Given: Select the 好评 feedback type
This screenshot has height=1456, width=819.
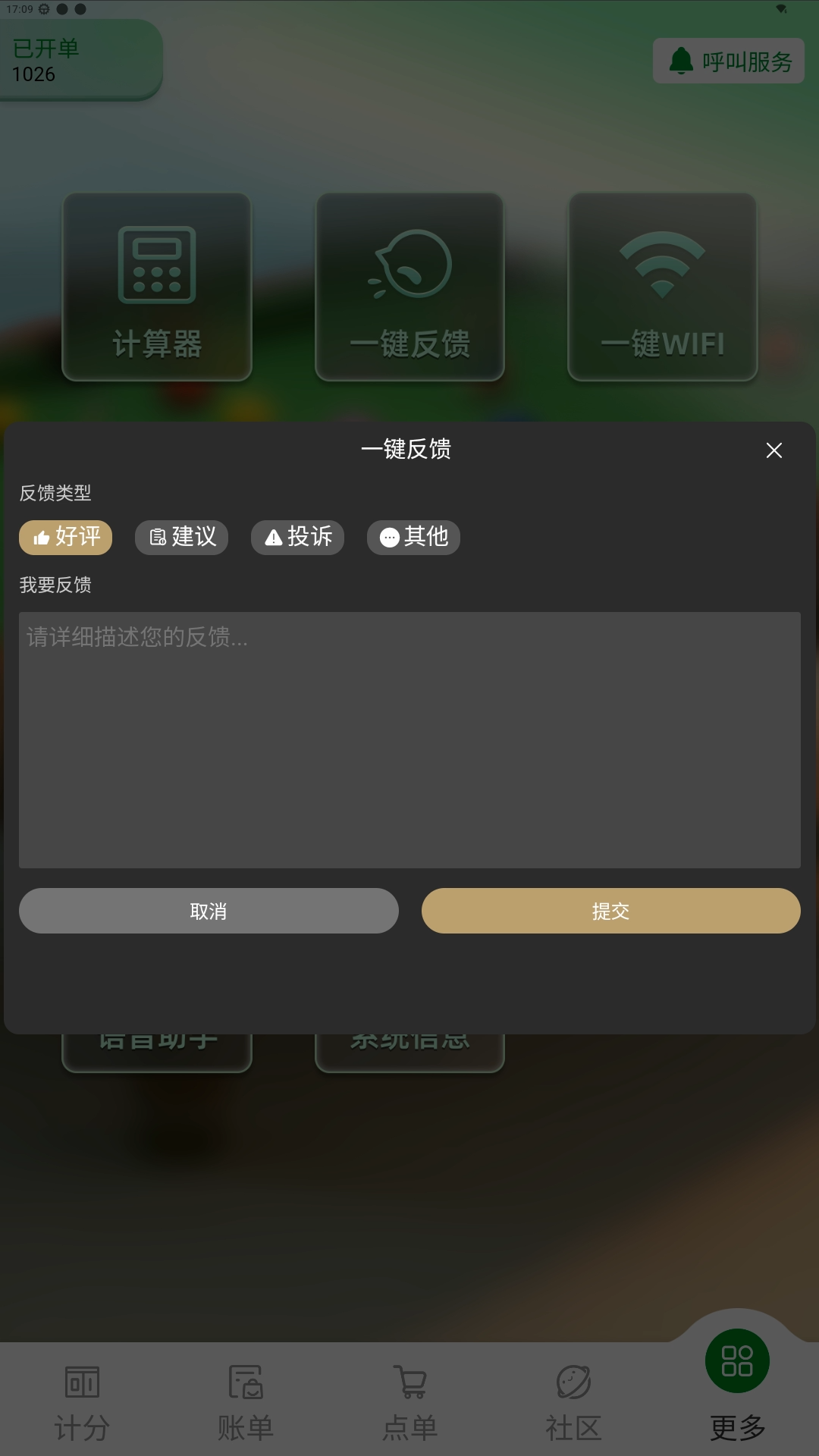Looking at the screenshot, I should point(66,537).
